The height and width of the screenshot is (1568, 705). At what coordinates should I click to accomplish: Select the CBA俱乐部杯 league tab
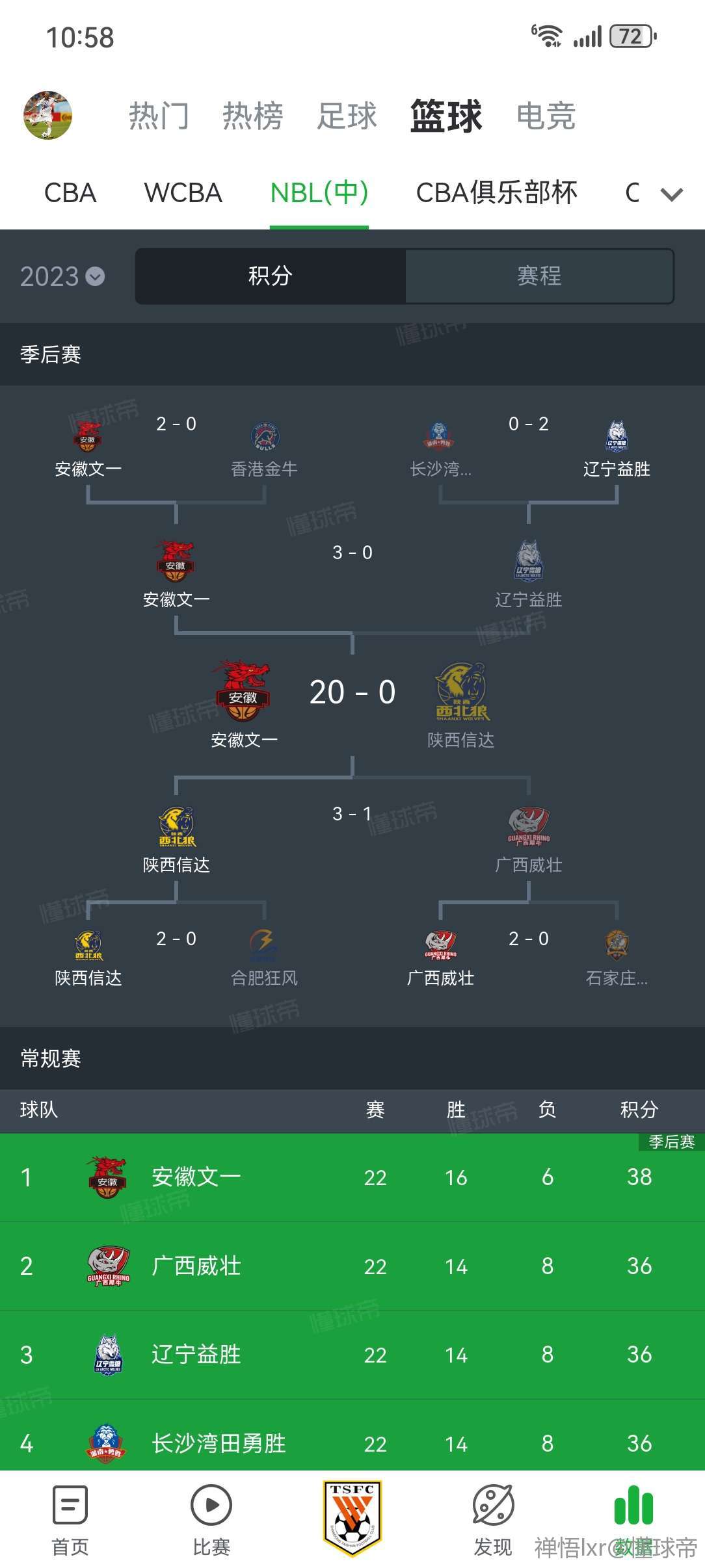pyautogui.click(x=496, y=193)
